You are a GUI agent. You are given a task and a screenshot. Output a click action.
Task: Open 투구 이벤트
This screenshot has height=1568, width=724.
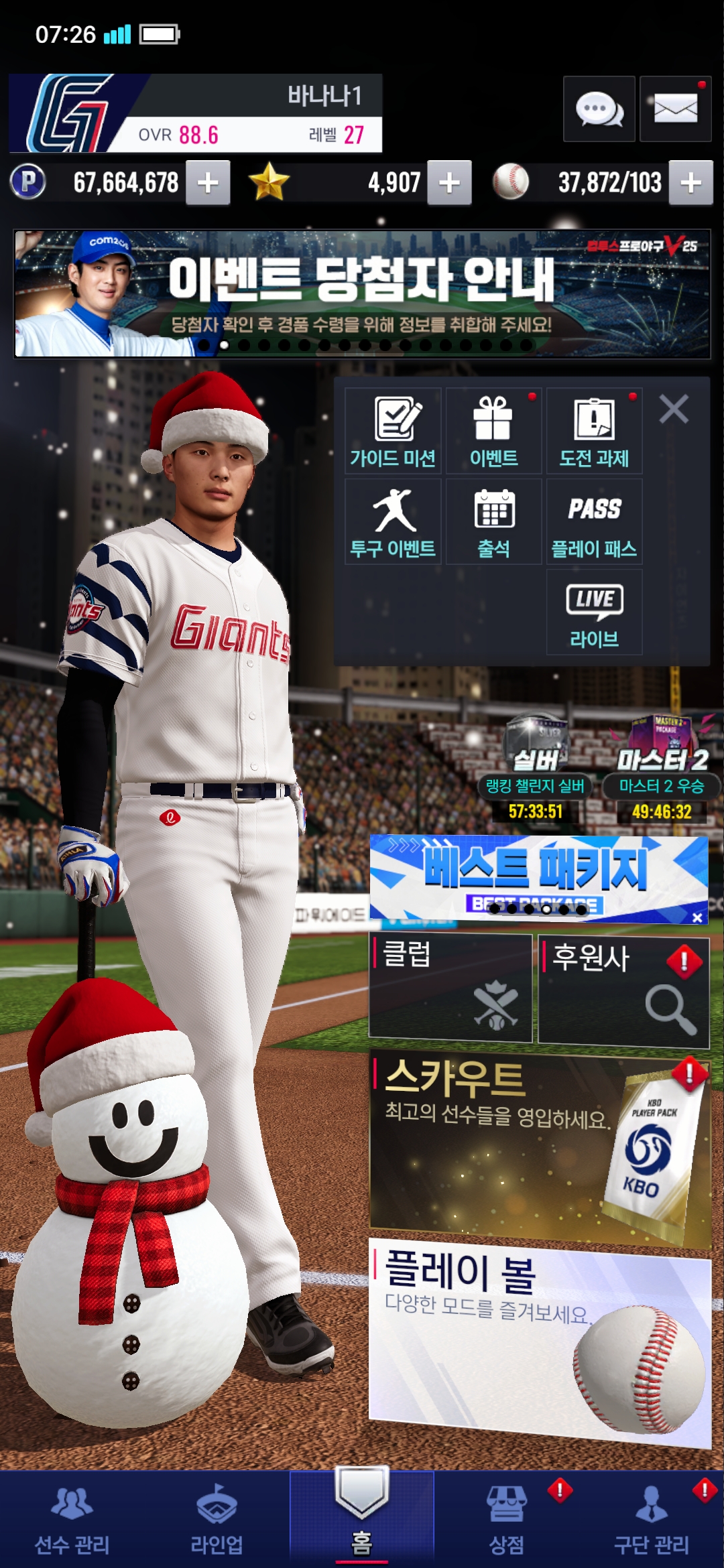click(393, 522)
